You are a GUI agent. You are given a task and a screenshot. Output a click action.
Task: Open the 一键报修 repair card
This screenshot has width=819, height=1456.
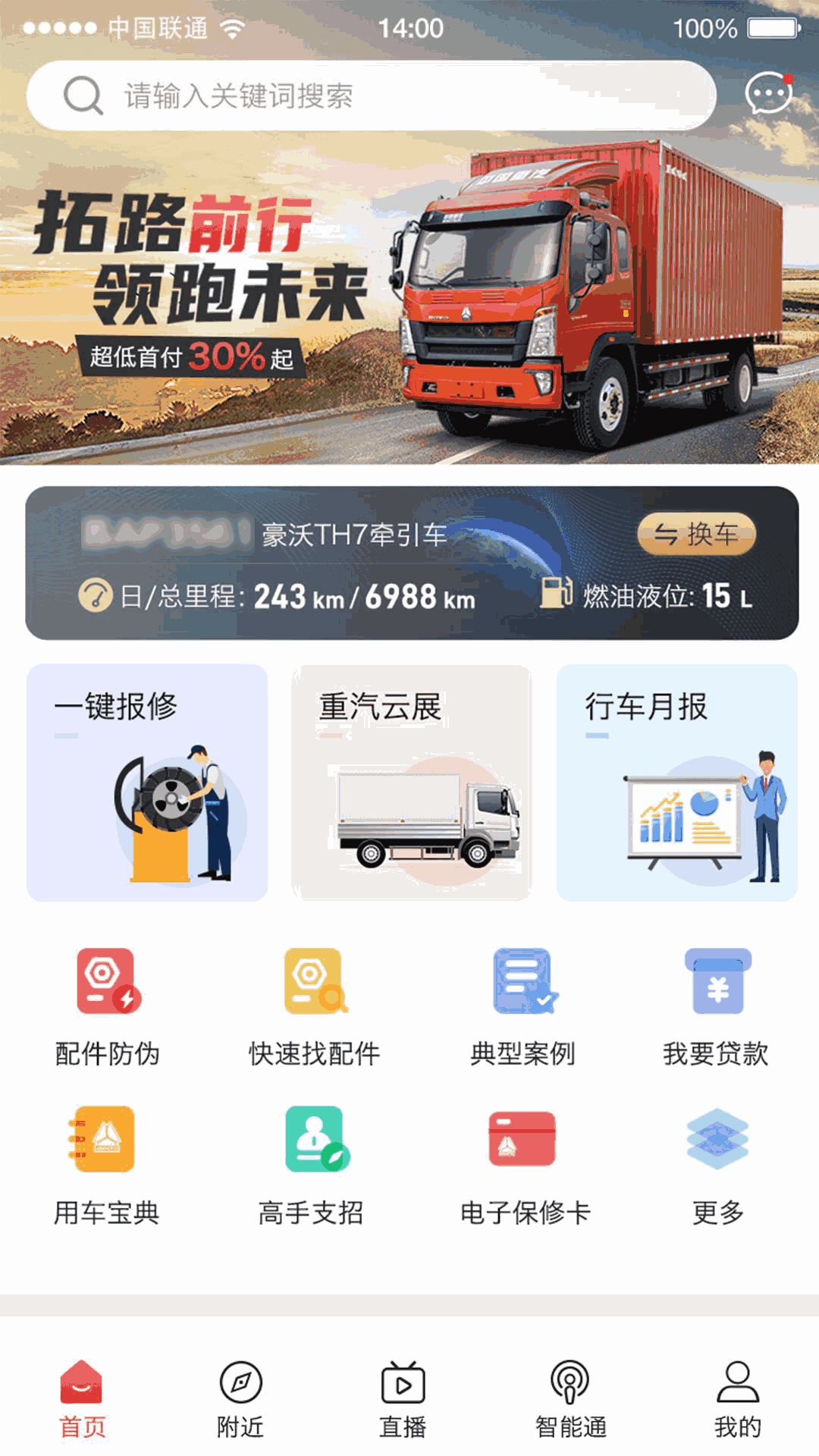pyautogui.click(x=147, y=783)
